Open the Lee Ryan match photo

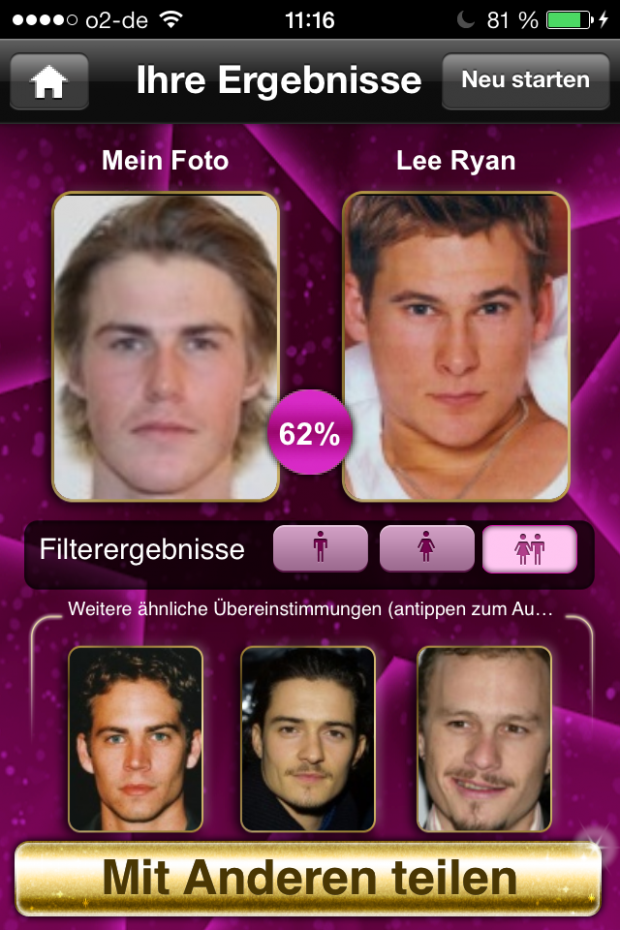click(456, 346)
